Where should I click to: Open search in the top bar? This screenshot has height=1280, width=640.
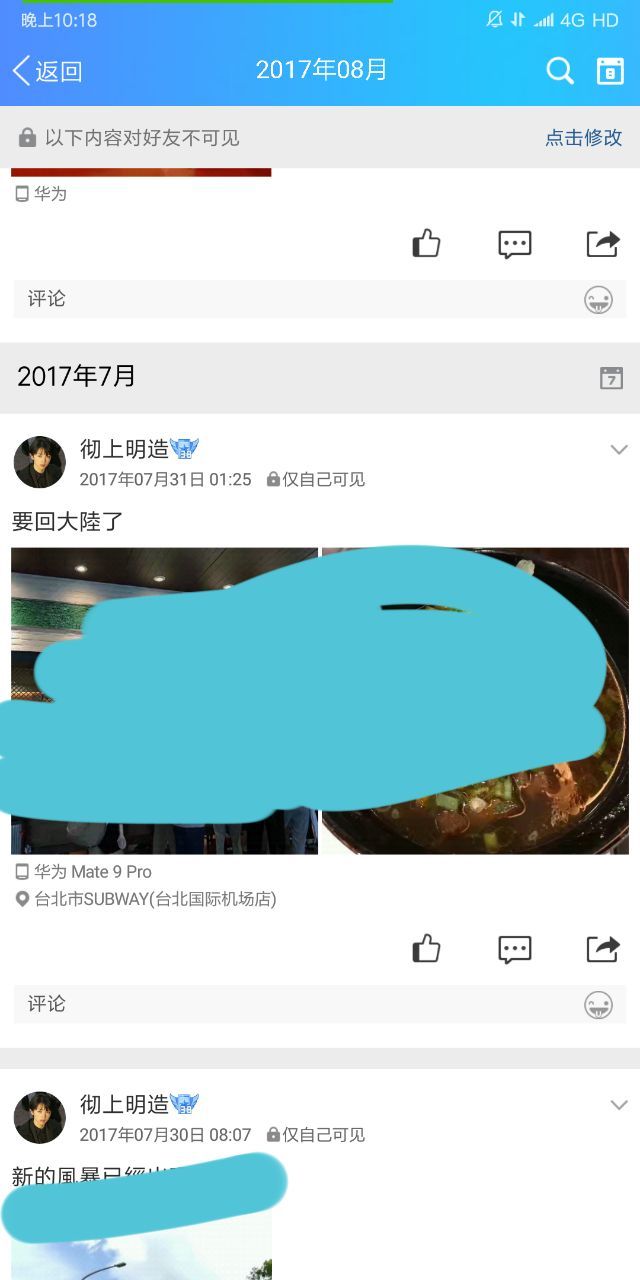point(560,71)
